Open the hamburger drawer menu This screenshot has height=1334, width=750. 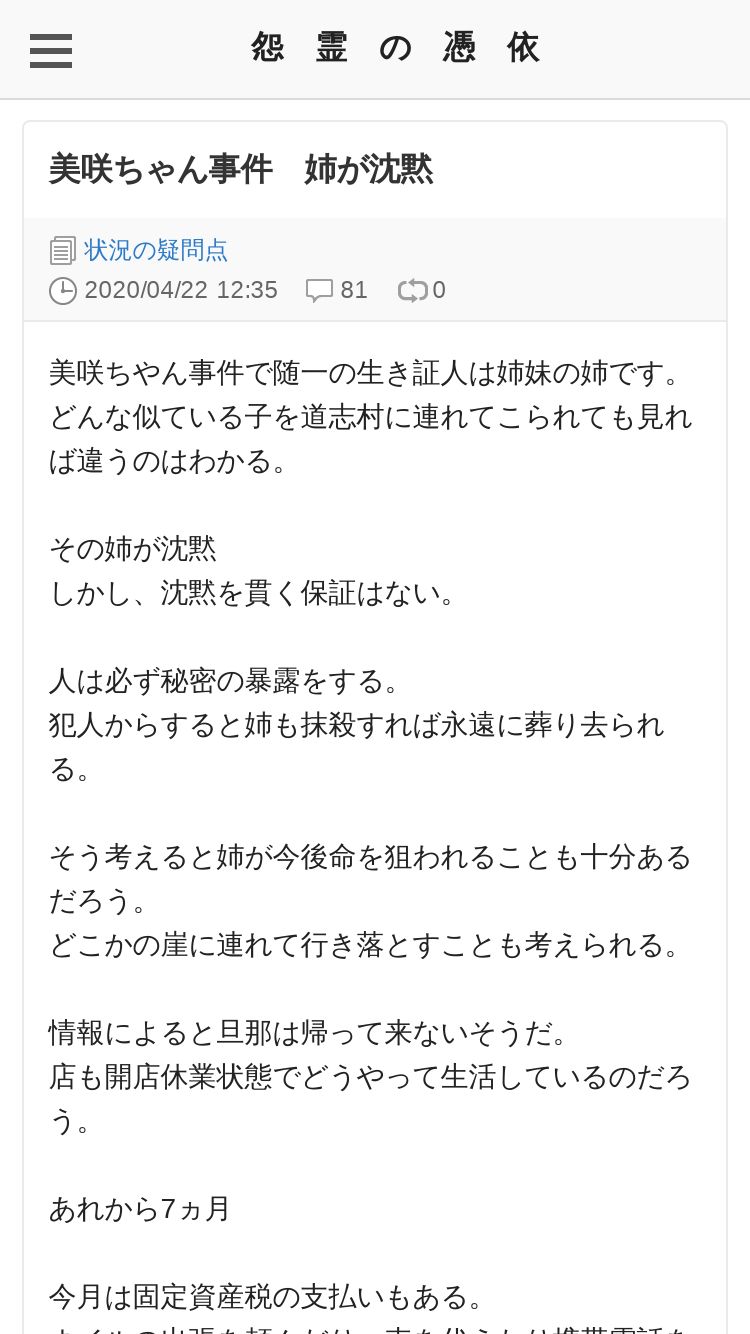point(51,50)
